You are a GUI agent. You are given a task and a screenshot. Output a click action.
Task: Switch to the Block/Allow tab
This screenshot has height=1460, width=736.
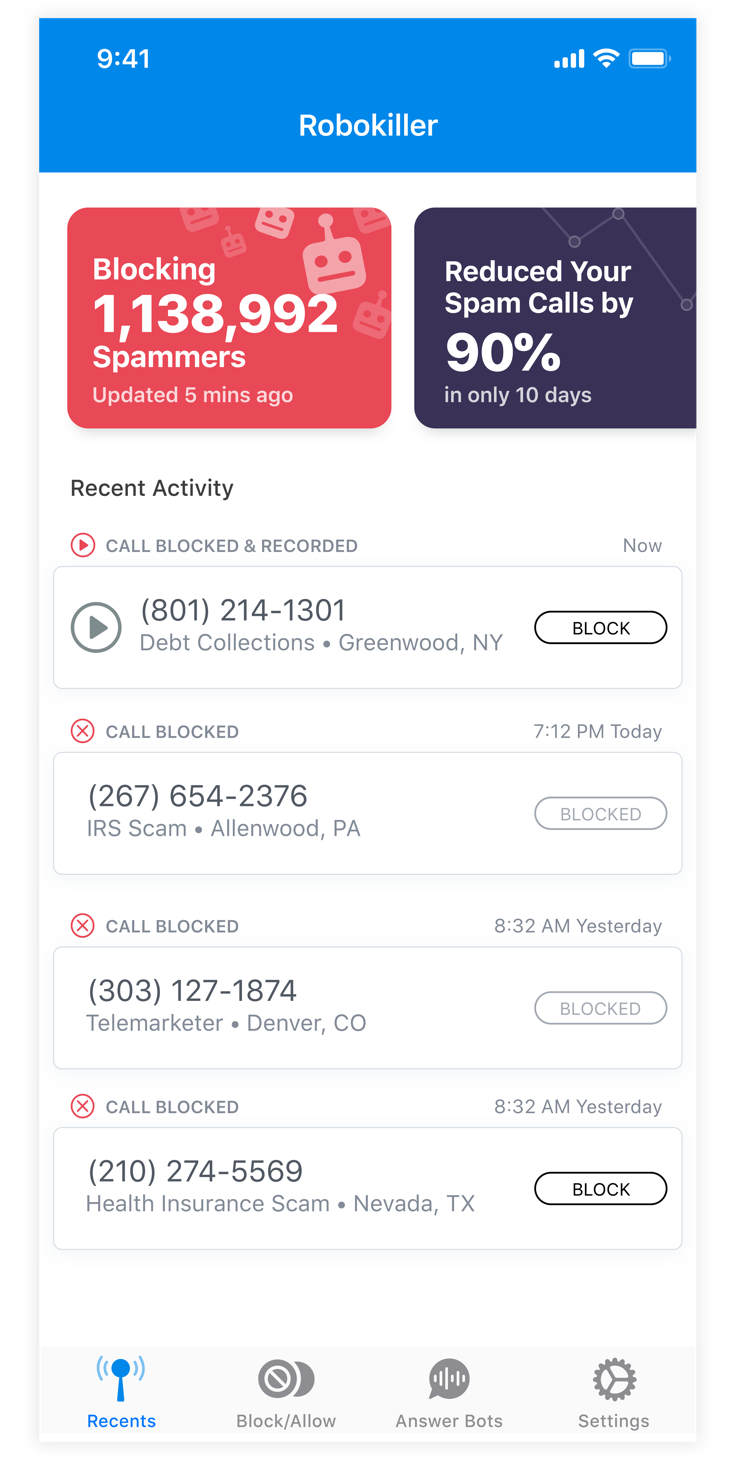[x=286, y=1393]
